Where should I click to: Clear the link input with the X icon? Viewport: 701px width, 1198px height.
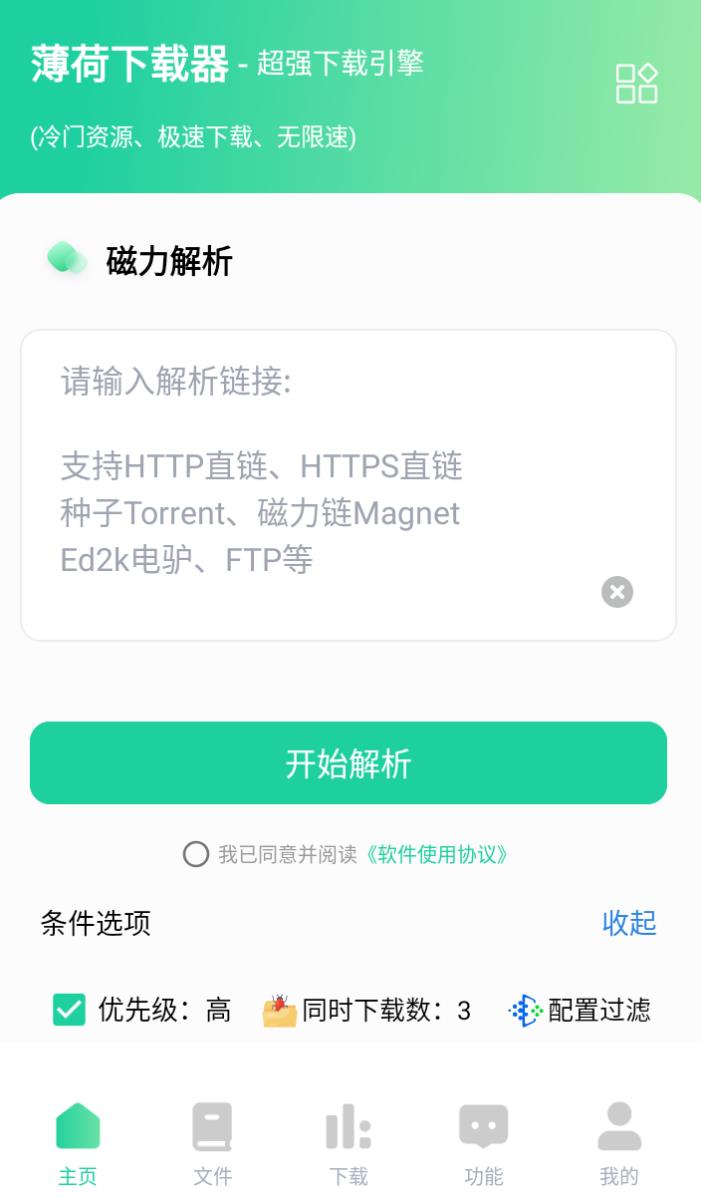(617, 592)
